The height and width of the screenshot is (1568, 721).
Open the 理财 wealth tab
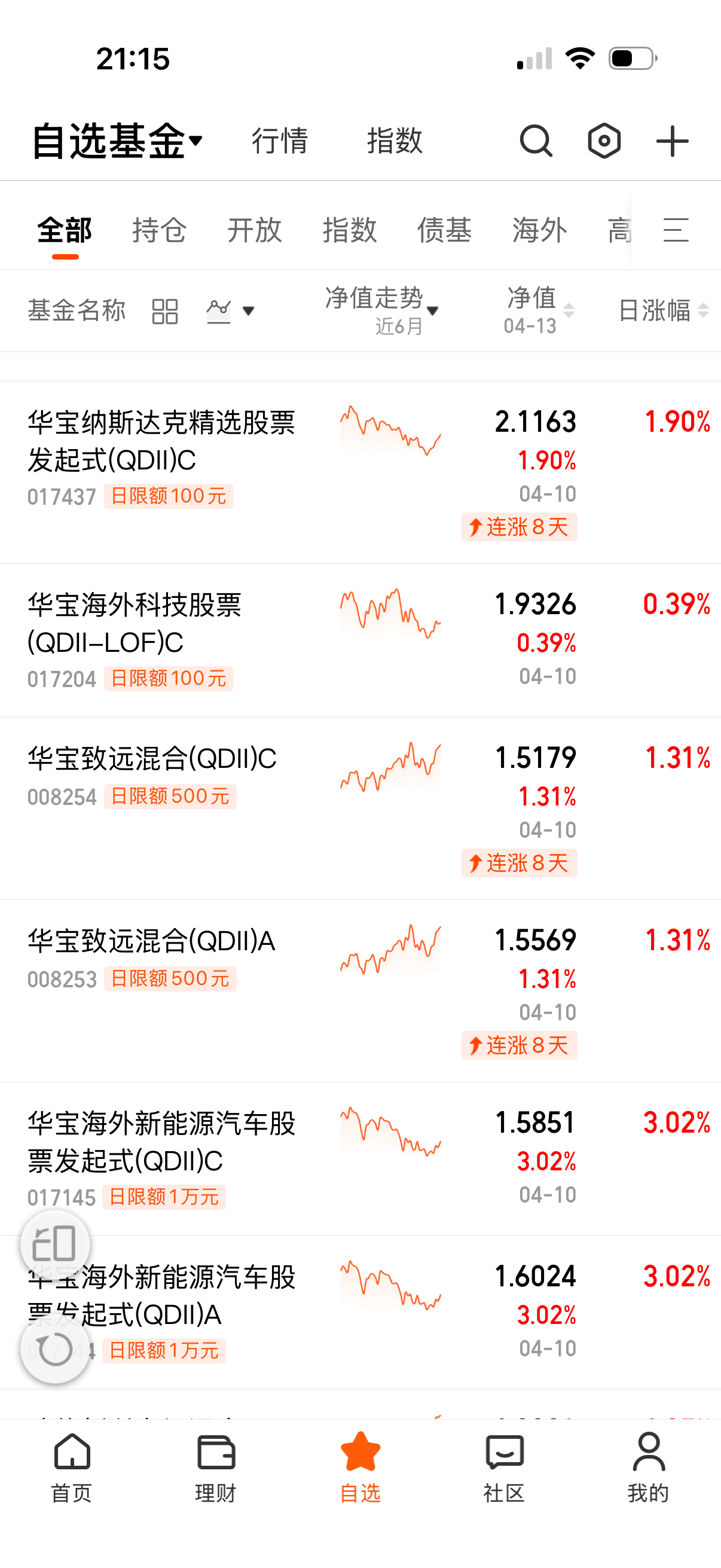click(x=216, y=1466)
